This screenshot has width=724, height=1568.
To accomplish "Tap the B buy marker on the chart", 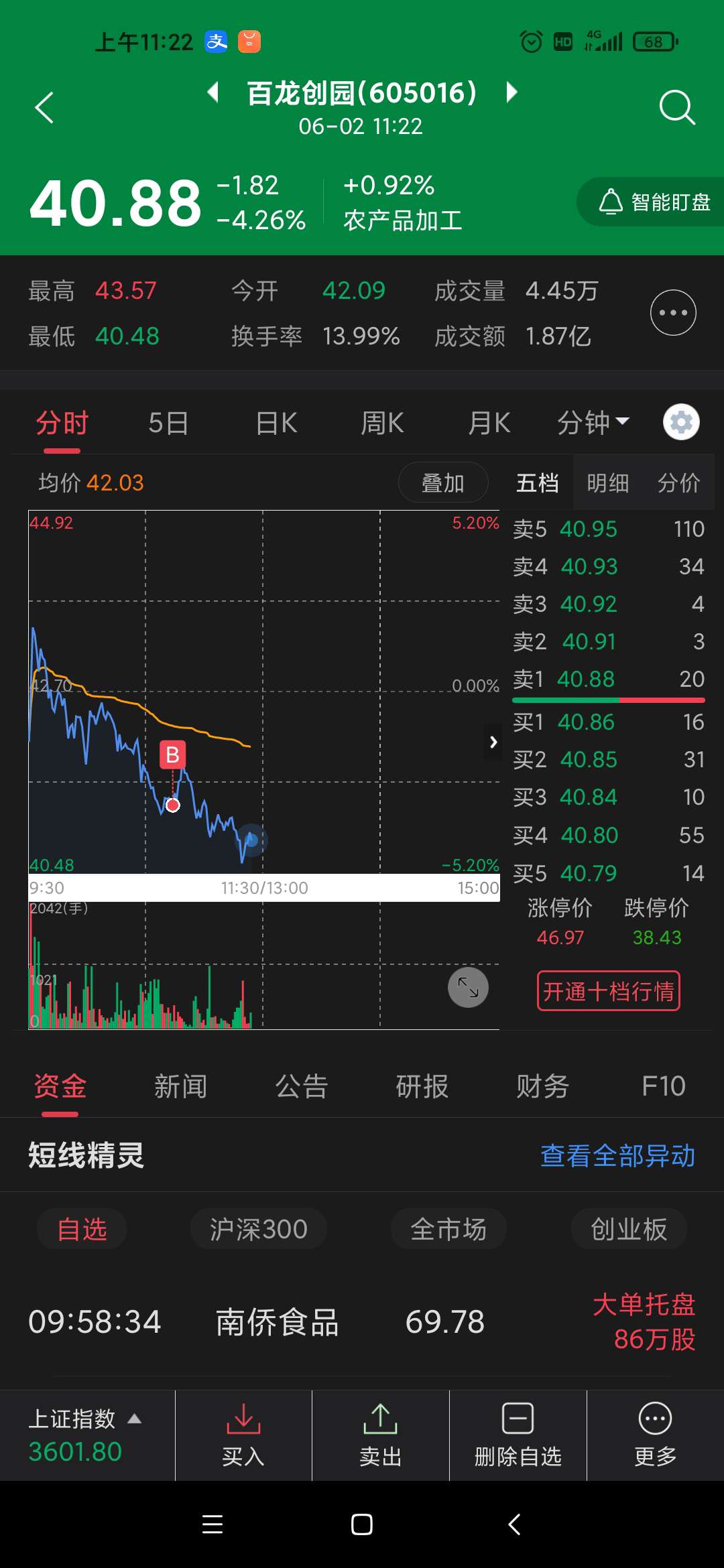I will coord(172,755).
